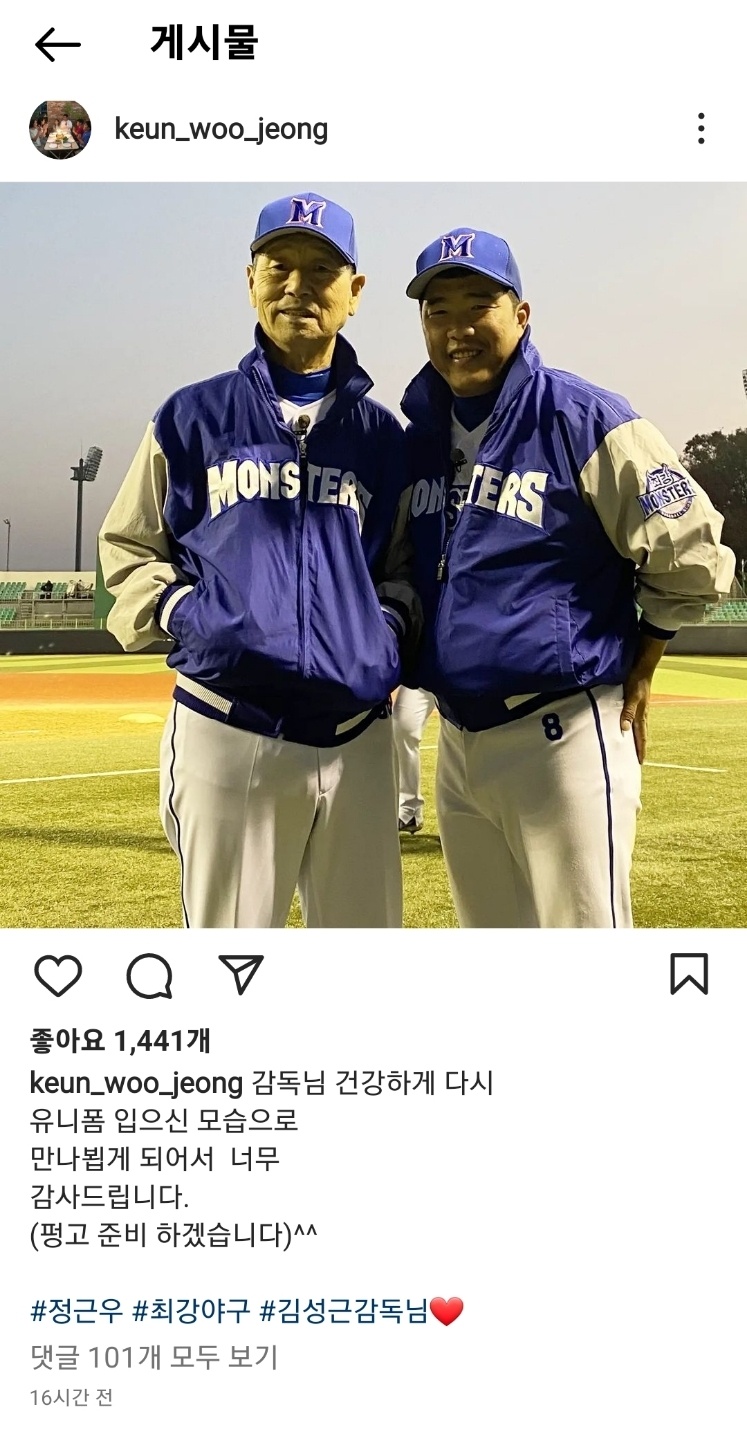Like the post with the heart icon

(x=58, y=975)
